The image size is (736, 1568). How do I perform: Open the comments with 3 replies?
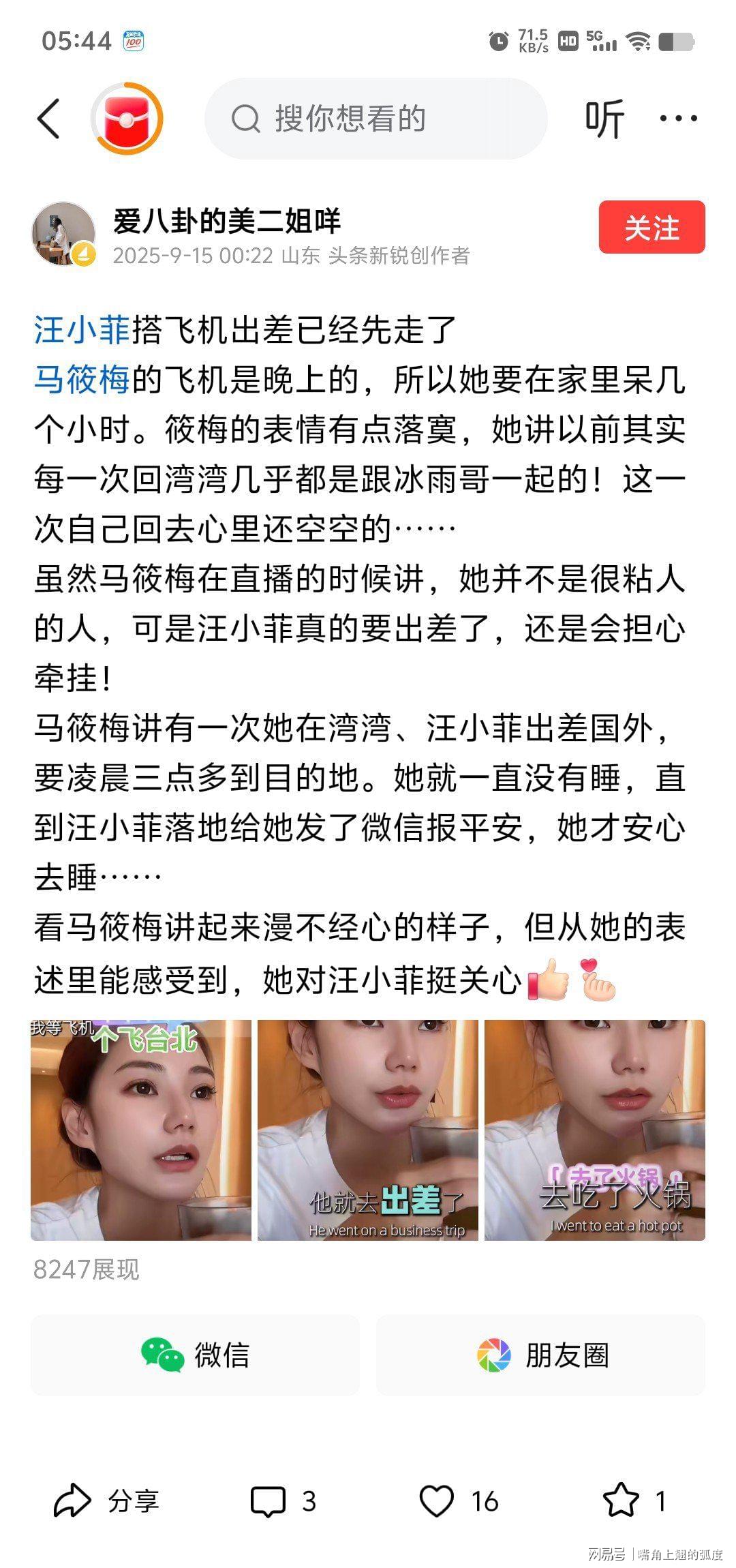(283, 1501)
